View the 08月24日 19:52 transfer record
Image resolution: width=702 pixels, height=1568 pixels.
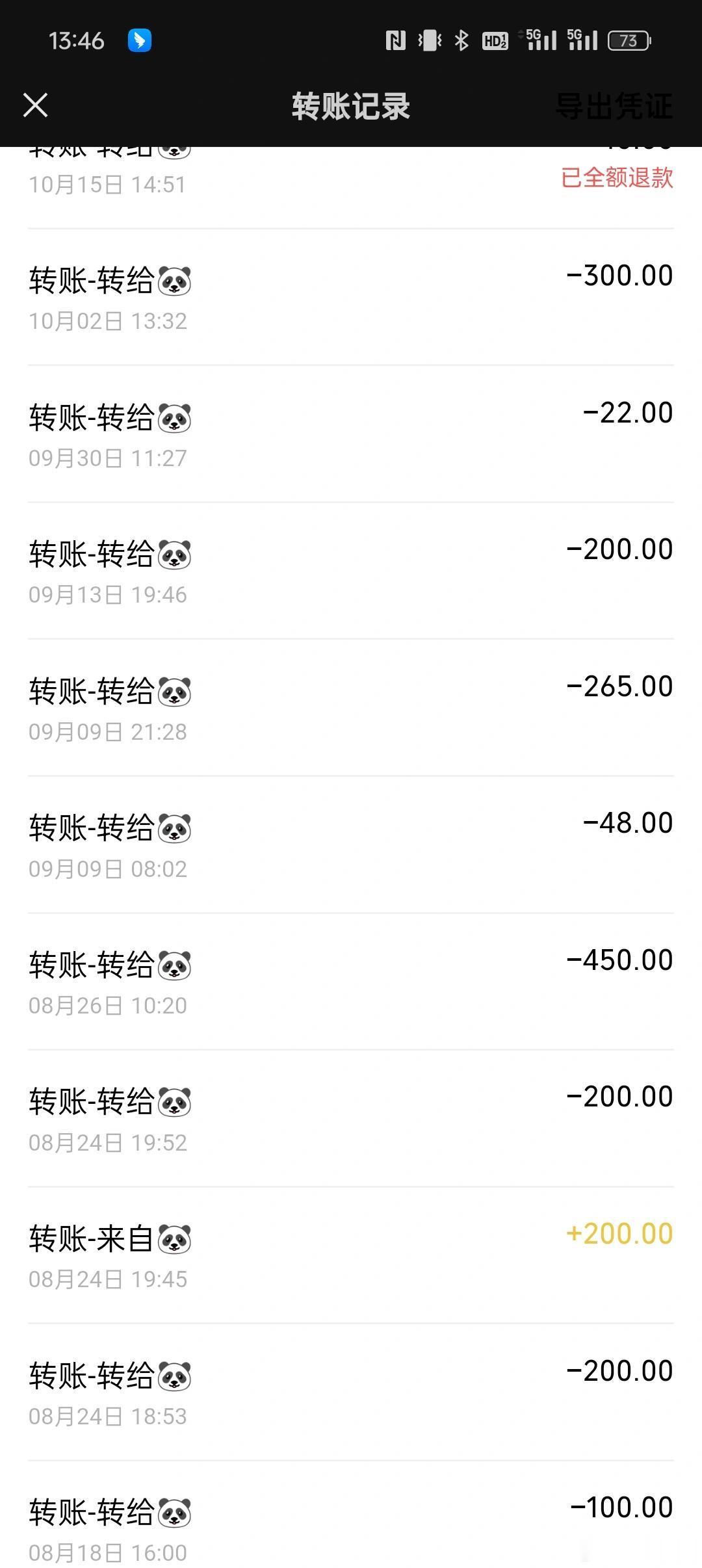click(351, 1119)
